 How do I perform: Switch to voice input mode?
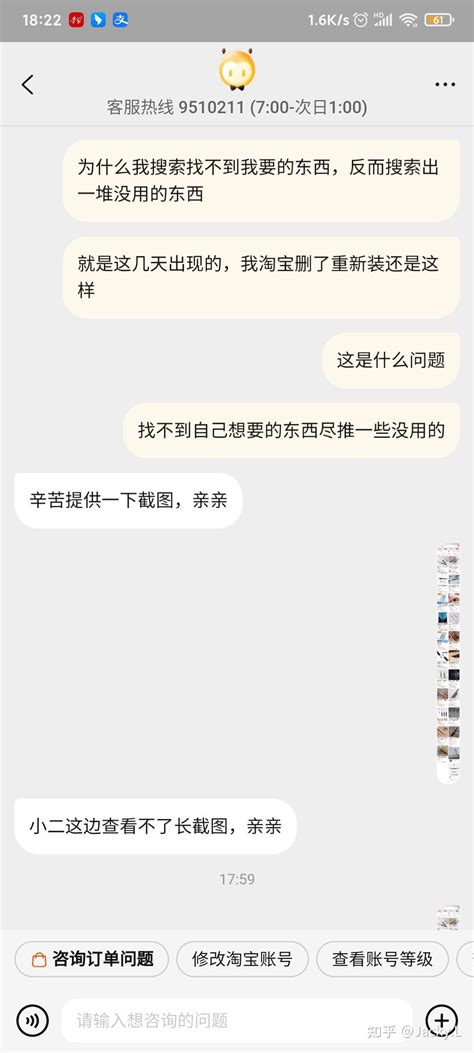[32, 1021]
